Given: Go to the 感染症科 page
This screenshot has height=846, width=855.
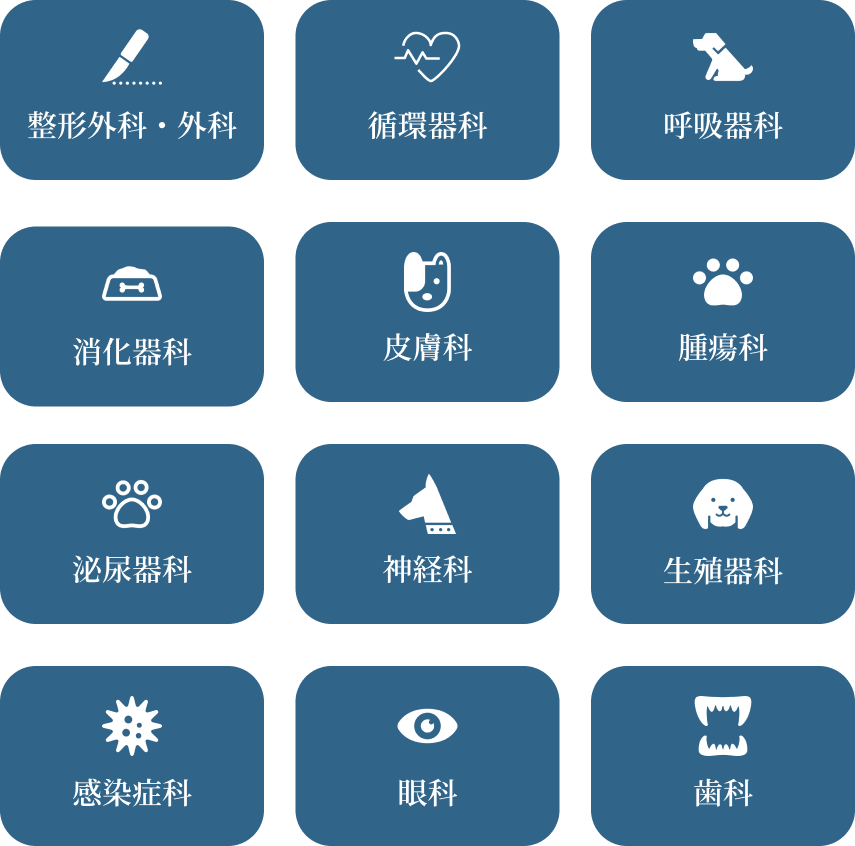Looking at the screenshot, I should pos(132,756).
